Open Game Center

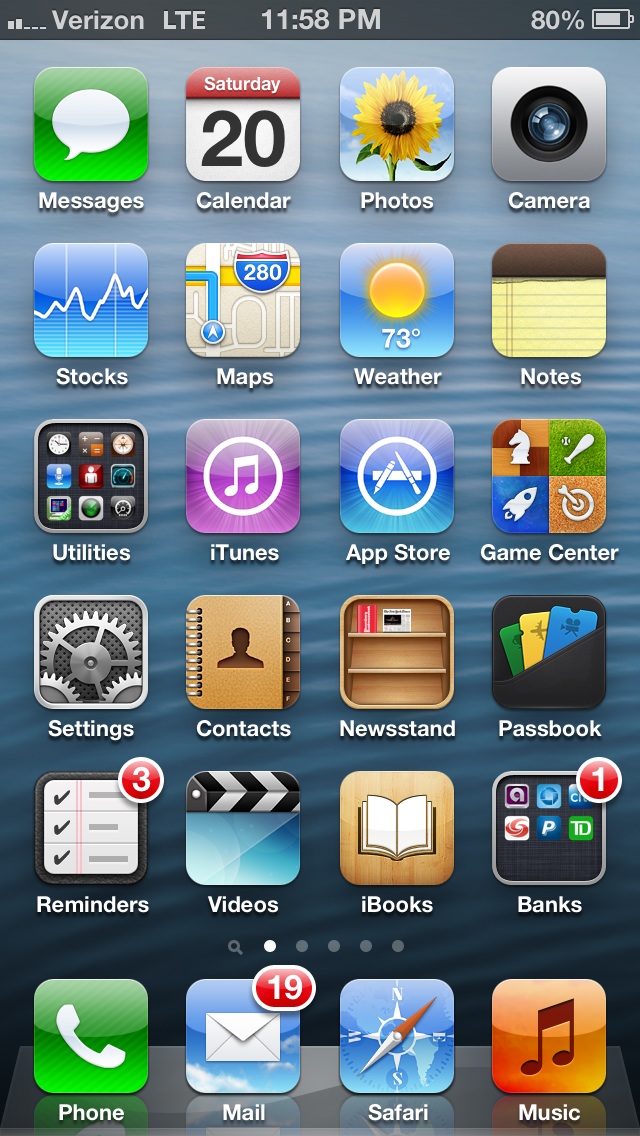pyautogui.click(x=549, y=476)
